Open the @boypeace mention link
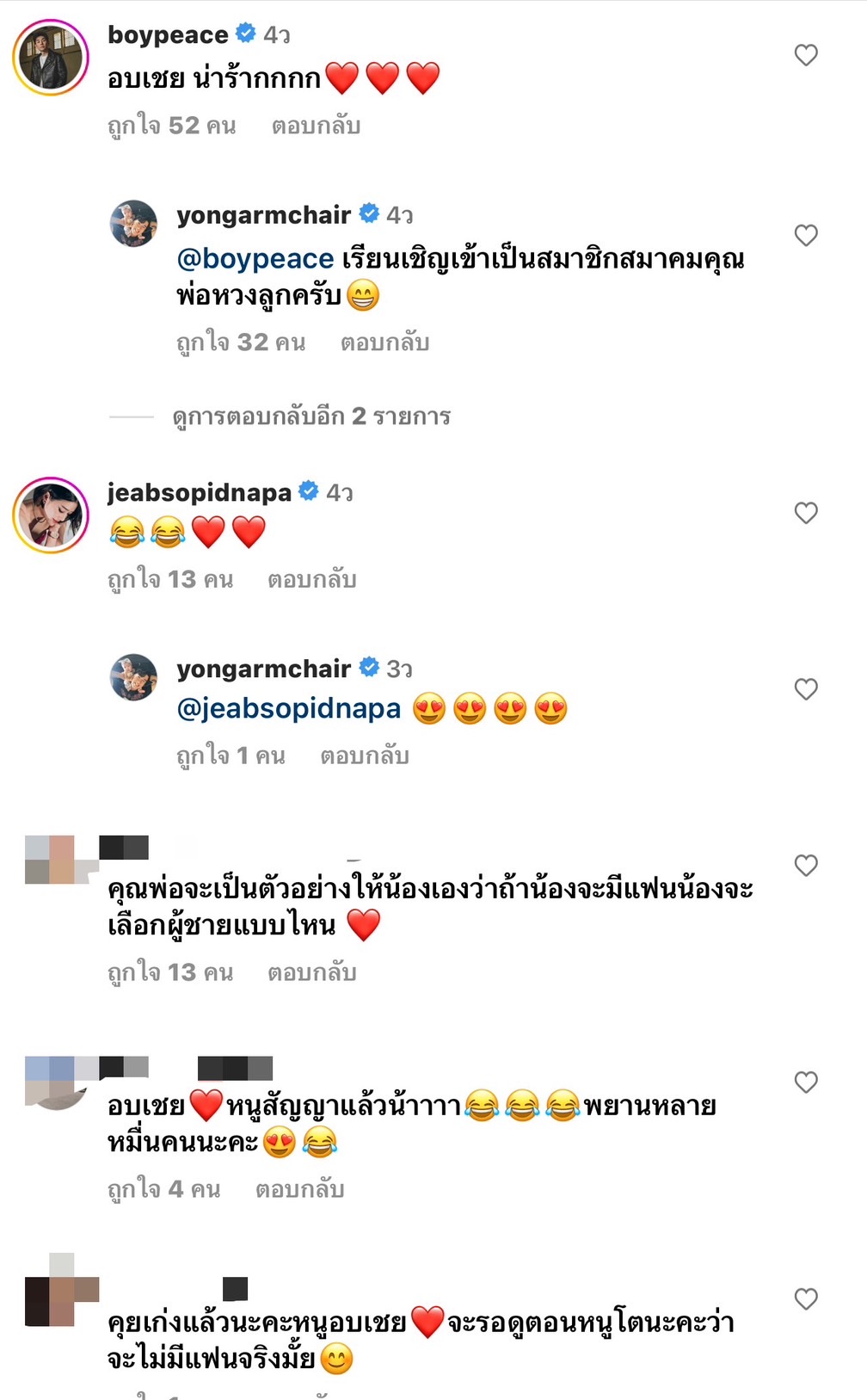This screenshot has width=867, height=1400. (x=255, y=258)
